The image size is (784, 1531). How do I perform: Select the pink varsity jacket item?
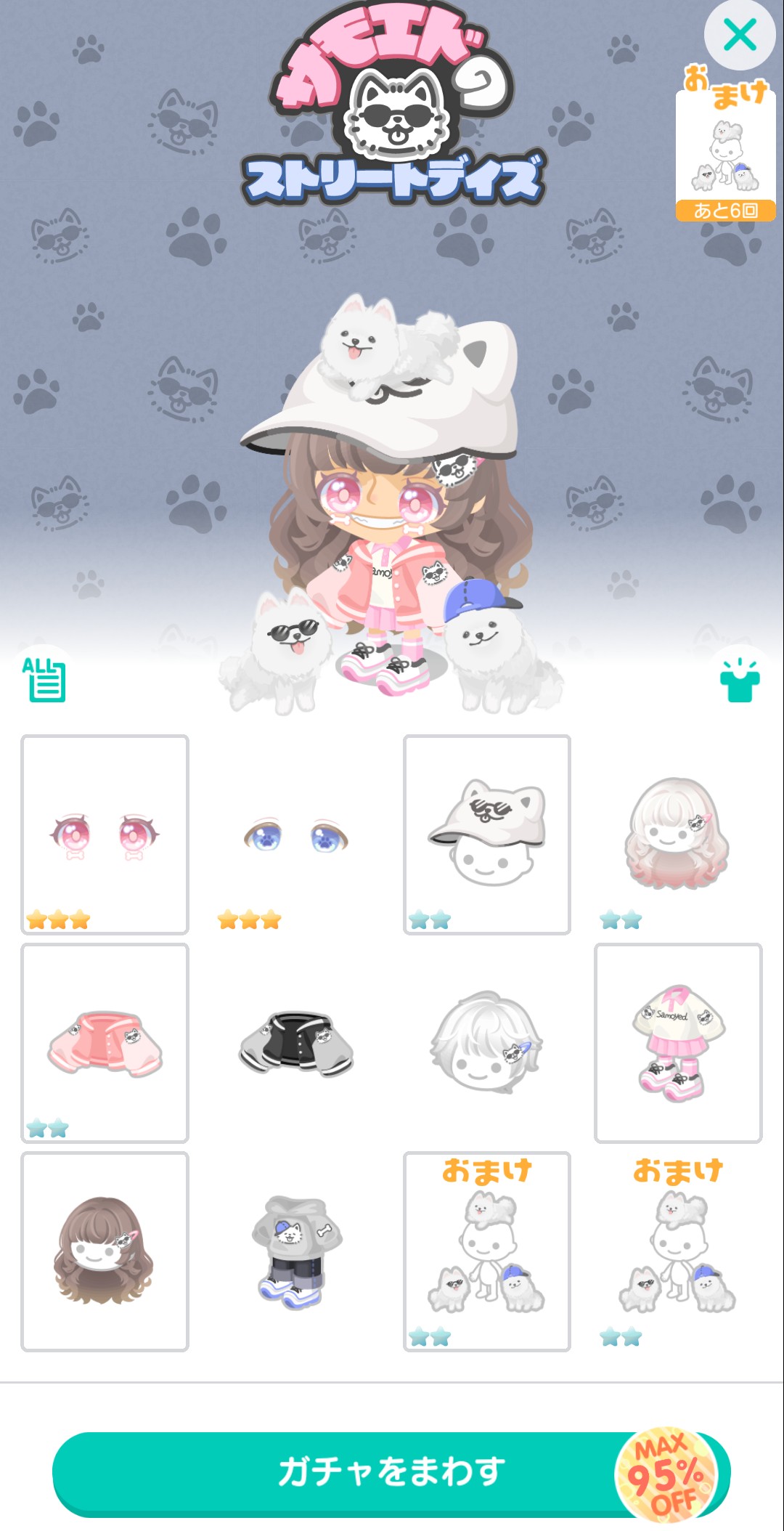pyautogui.click(x=105, y=1043)
